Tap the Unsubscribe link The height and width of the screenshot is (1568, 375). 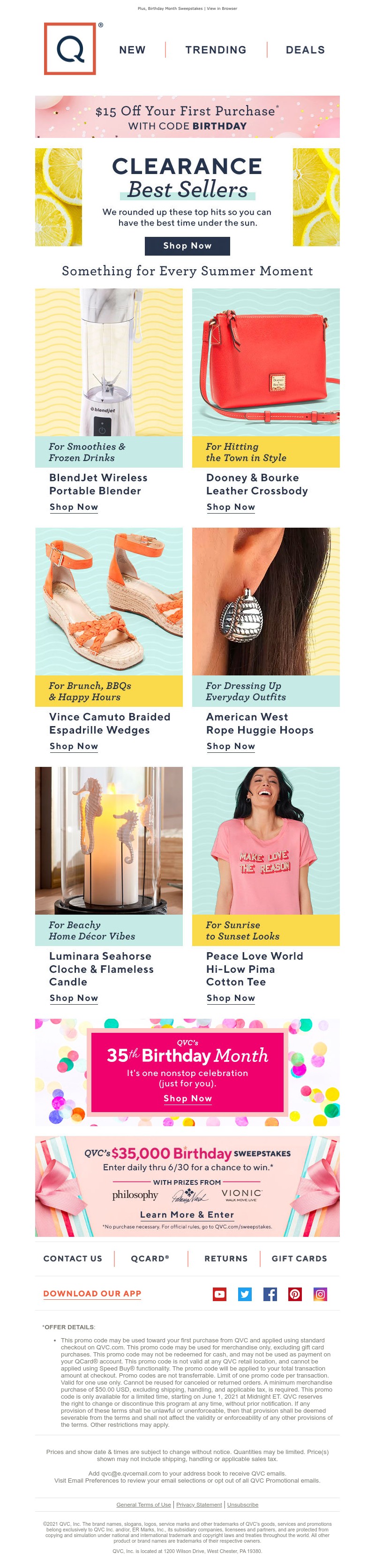click(x=242, y=1505)
